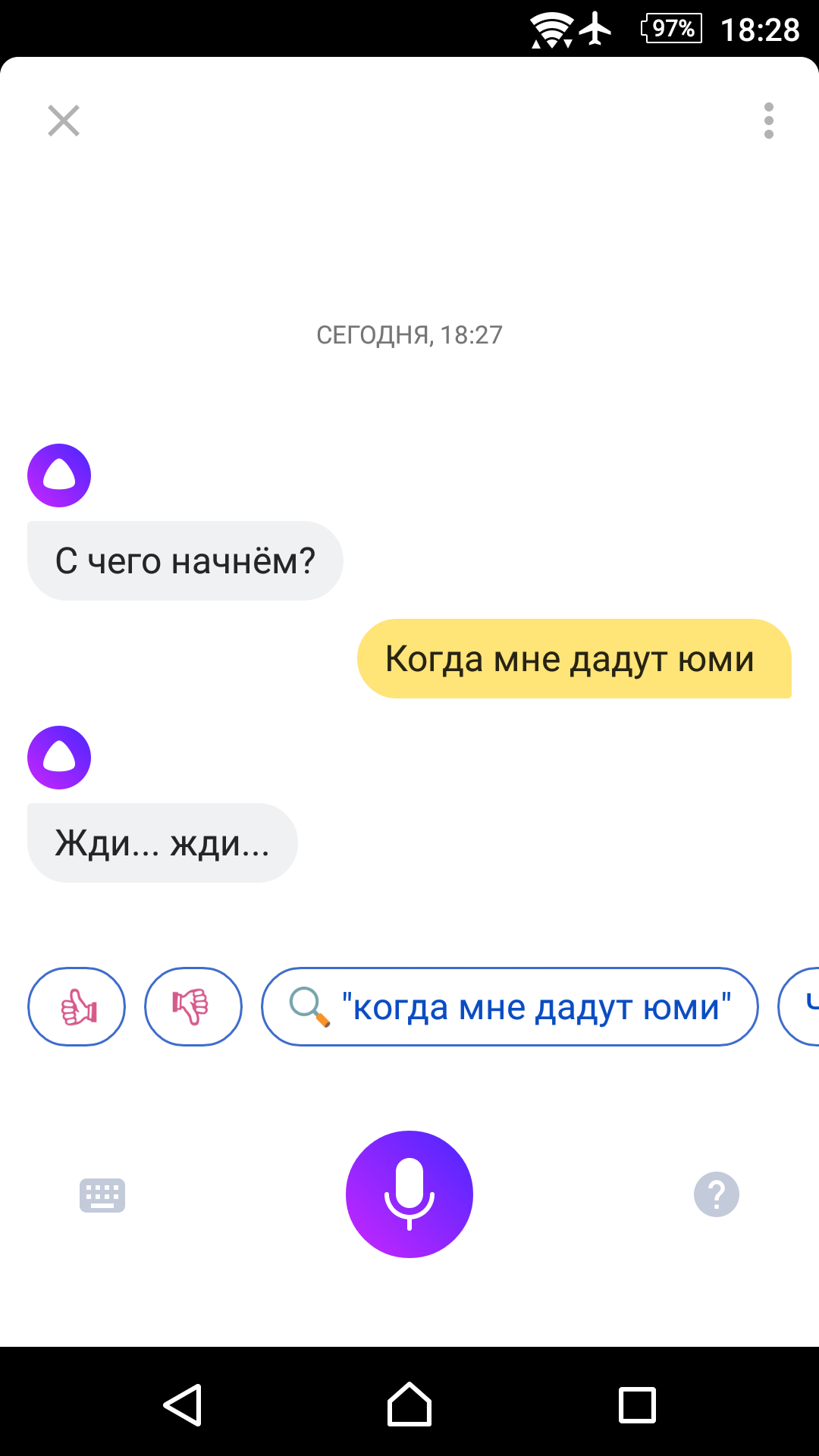Search for "когда мне дадут юми"
The height and width of the screenshot is (1456, 819).
tap(510, 1007)
